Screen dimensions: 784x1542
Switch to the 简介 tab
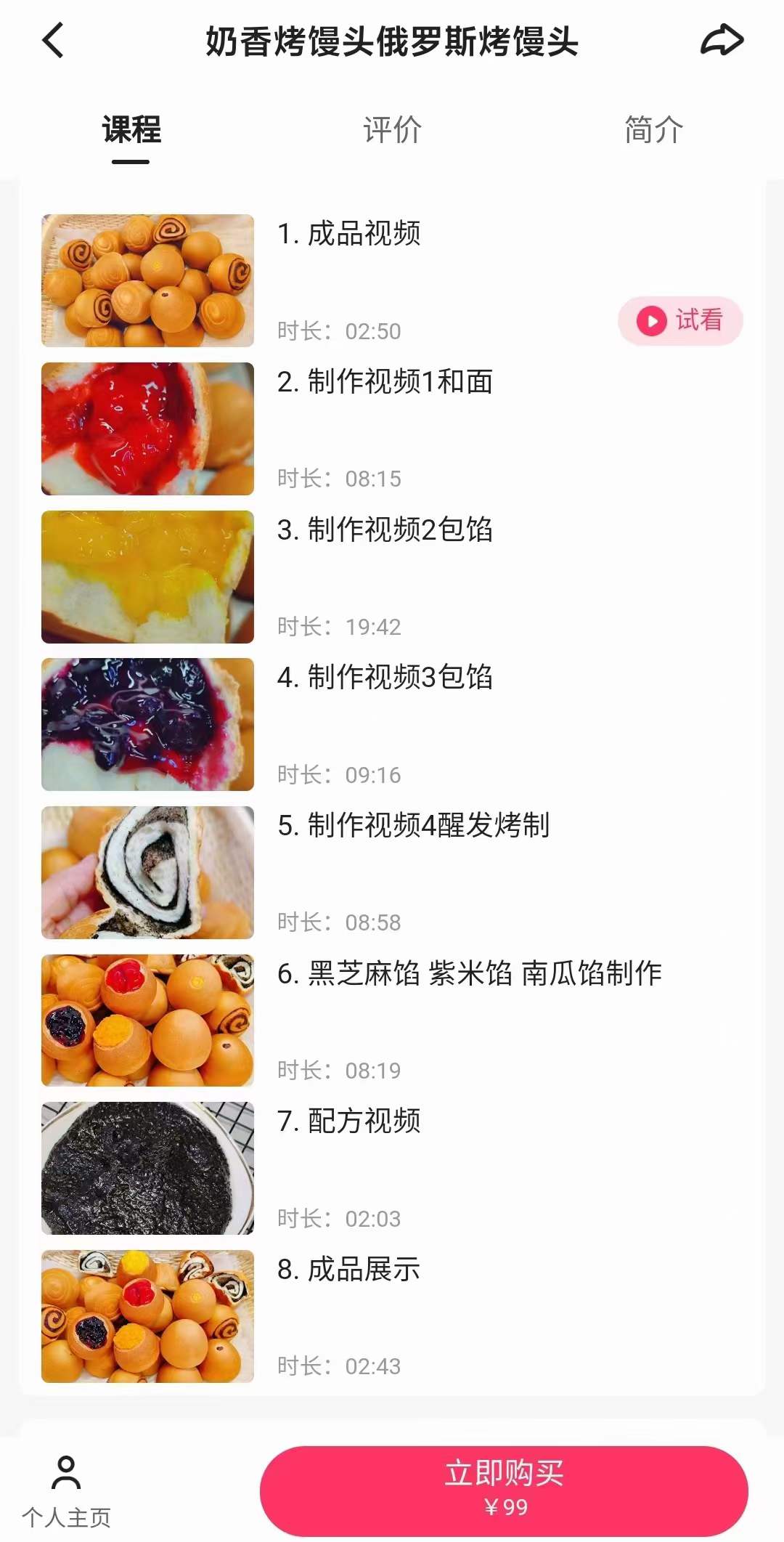[653, 129]
